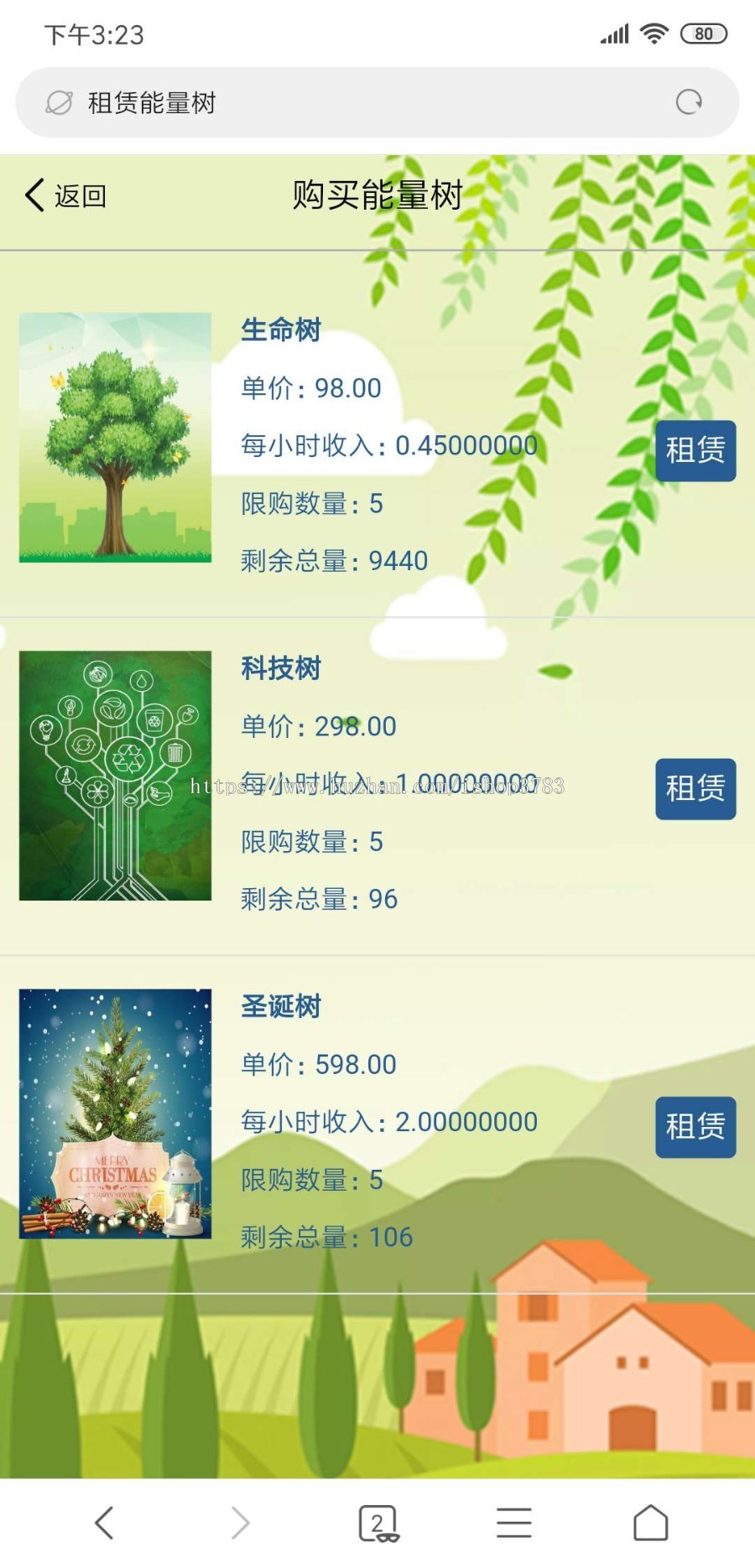The height and width of the screenshot is (1568, 755).
Task: Open the 生命树 product image
Action: [x=115, y=438]
